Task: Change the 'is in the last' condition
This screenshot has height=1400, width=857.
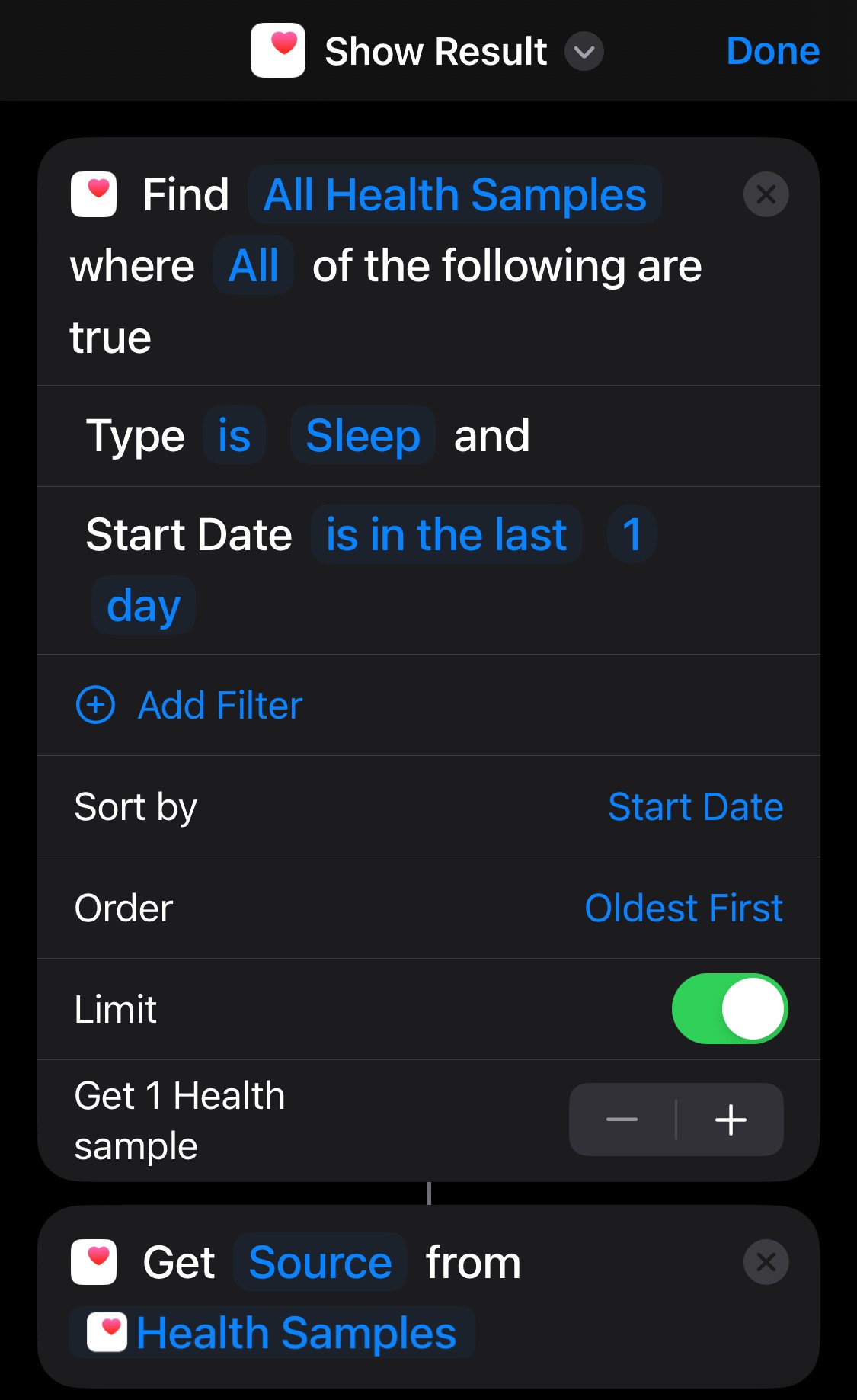Action: tap(446, 534)
